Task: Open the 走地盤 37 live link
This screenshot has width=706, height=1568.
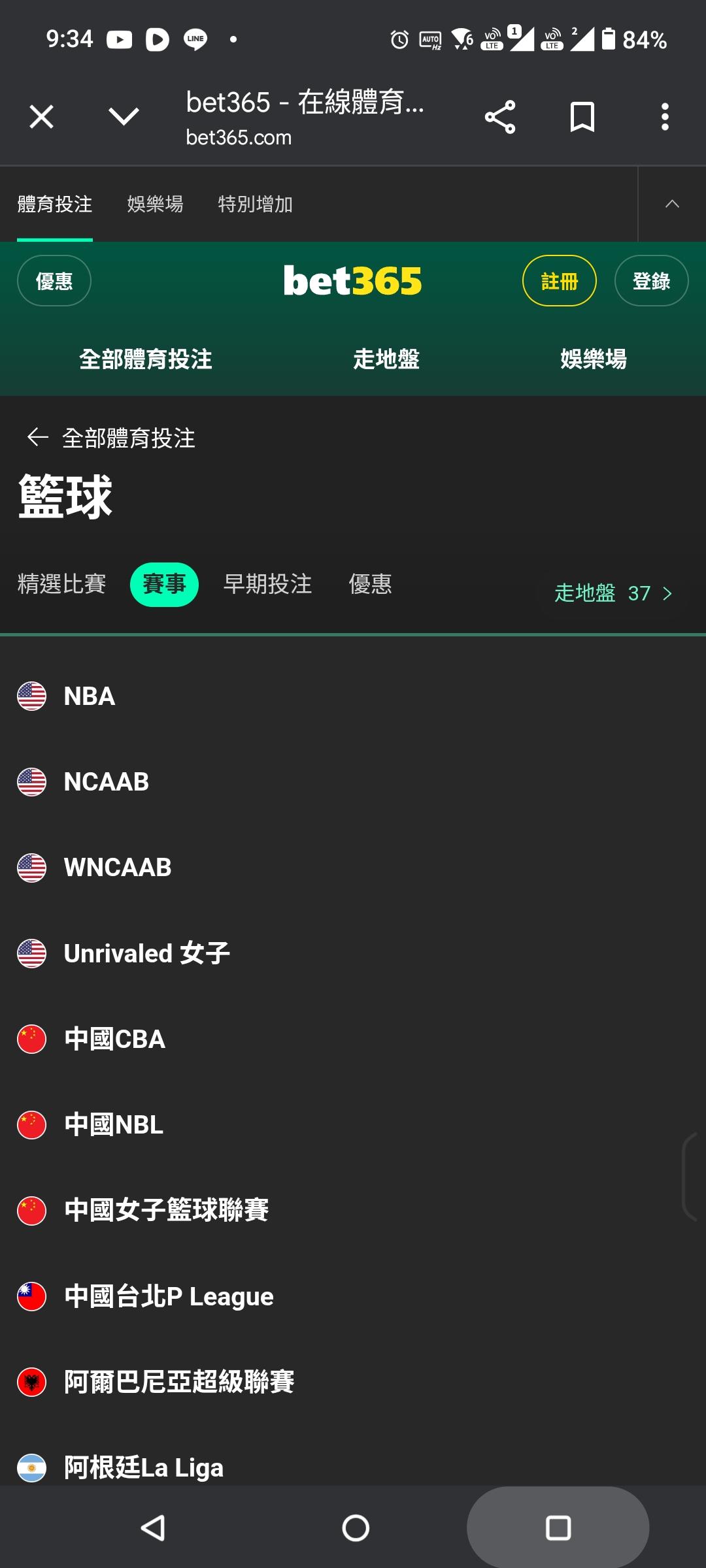Action: 613,593
